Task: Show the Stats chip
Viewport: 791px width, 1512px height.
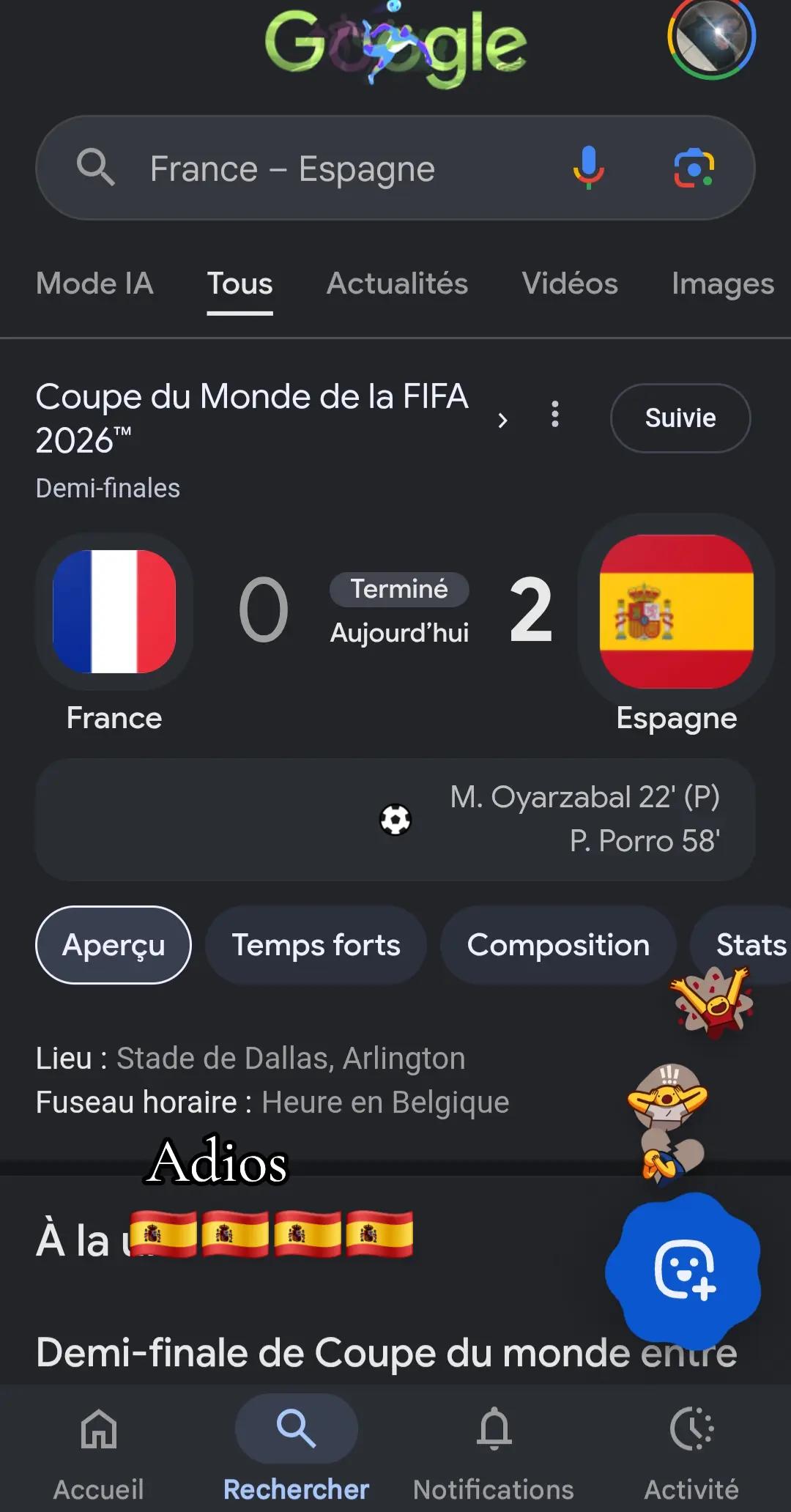Action: tap(741, 945)
